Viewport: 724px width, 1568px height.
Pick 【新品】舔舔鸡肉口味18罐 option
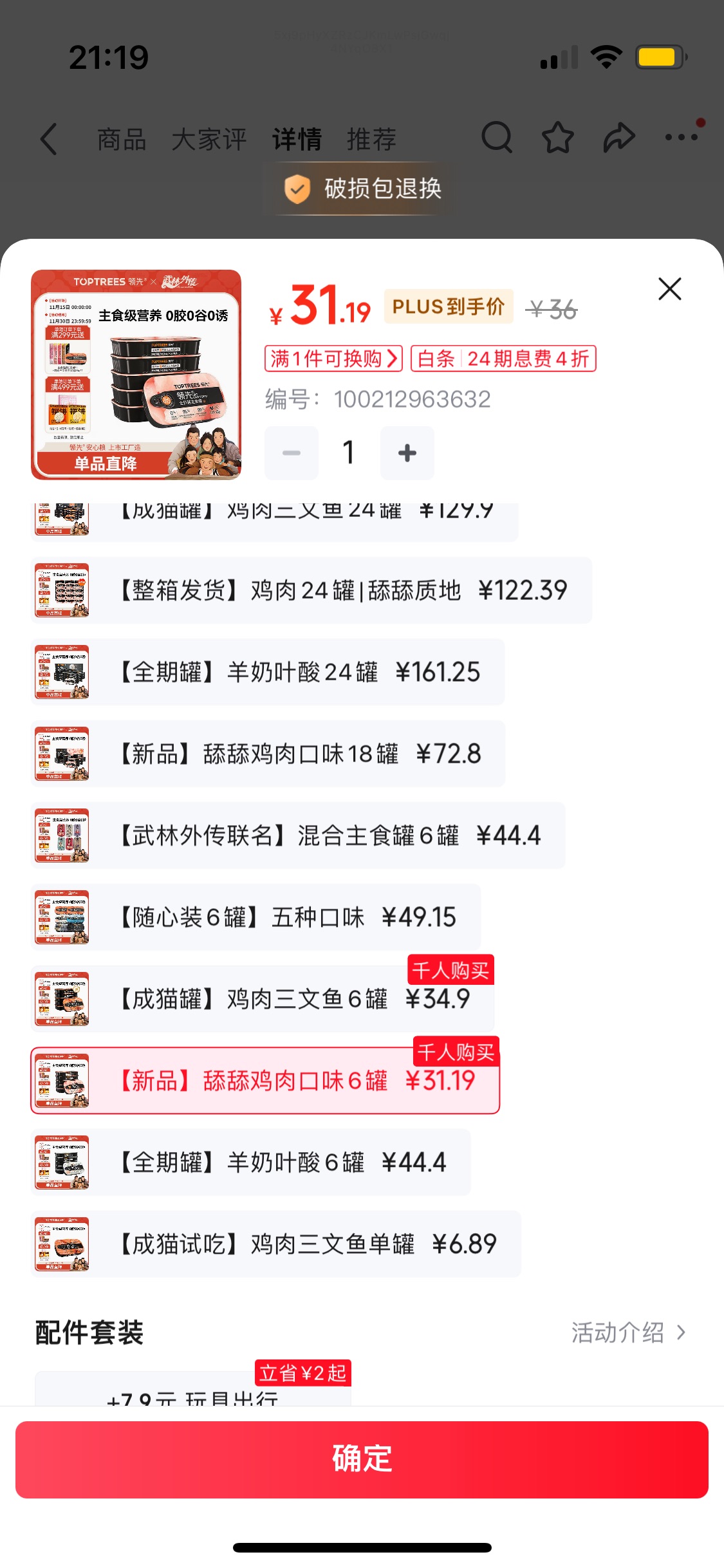pos(268,754)
